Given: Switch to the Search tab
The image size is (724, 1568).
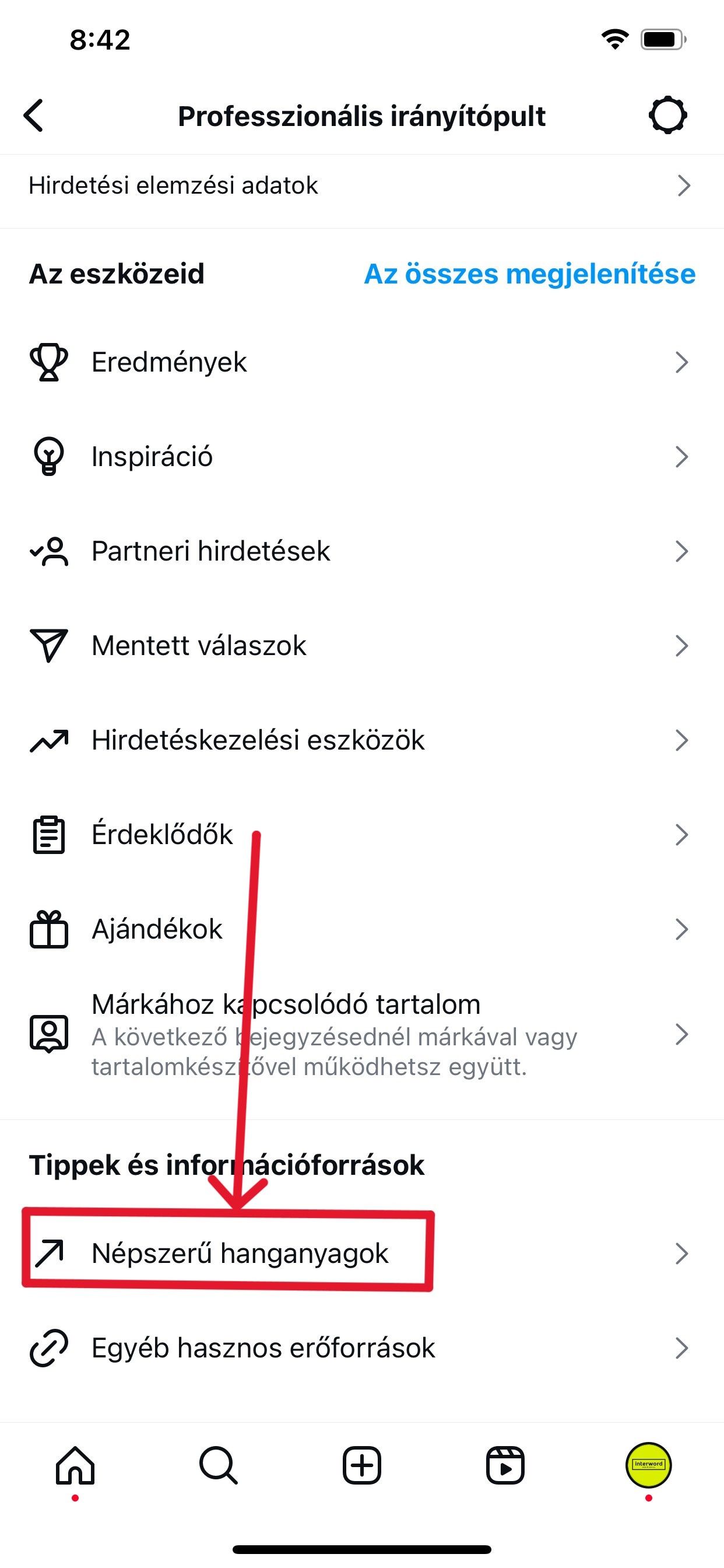Looking at the screenshot, I should pos(219,1465).
